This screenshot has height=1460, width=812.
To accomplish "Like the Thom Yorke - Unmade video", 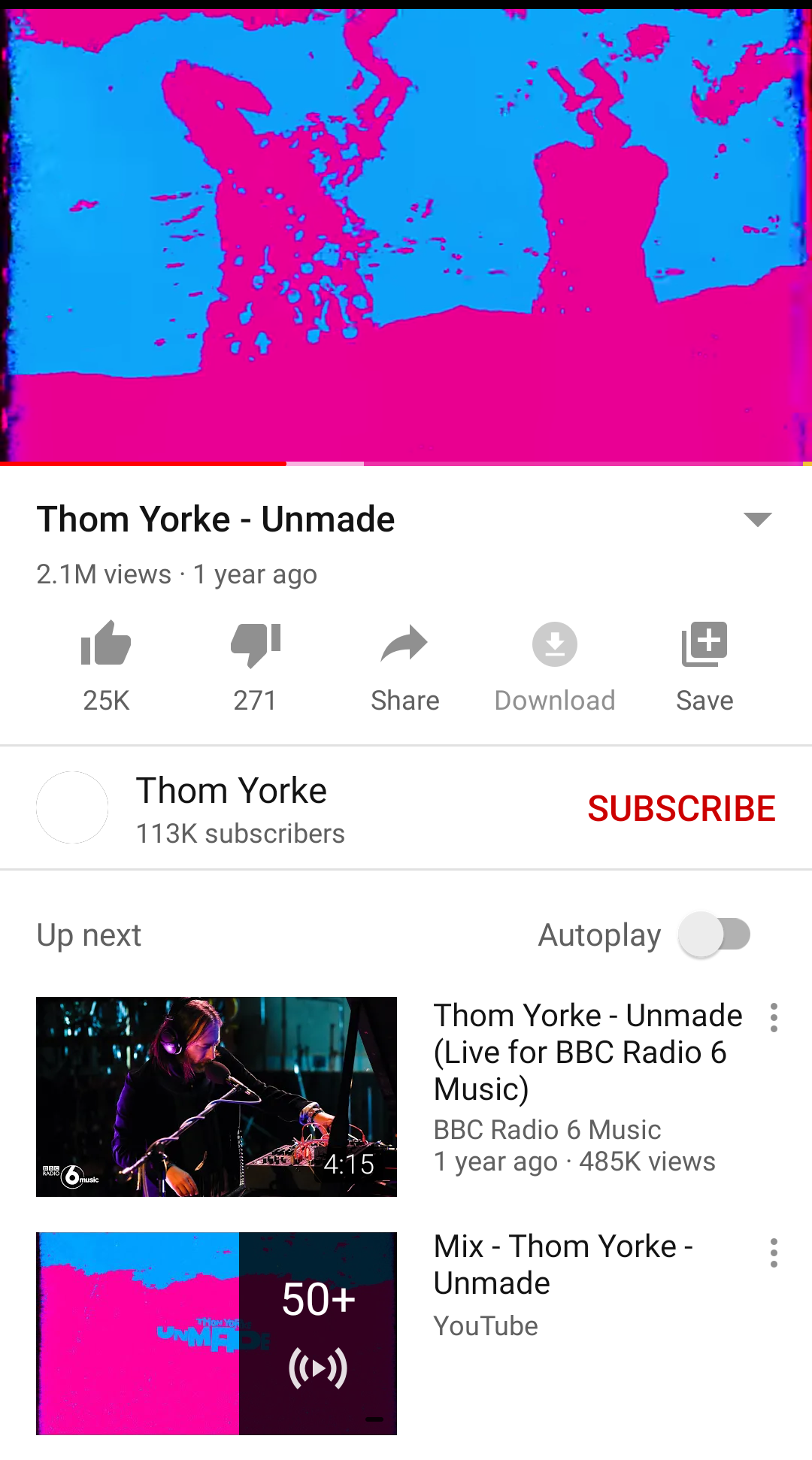I will click(x=106, y=645).
